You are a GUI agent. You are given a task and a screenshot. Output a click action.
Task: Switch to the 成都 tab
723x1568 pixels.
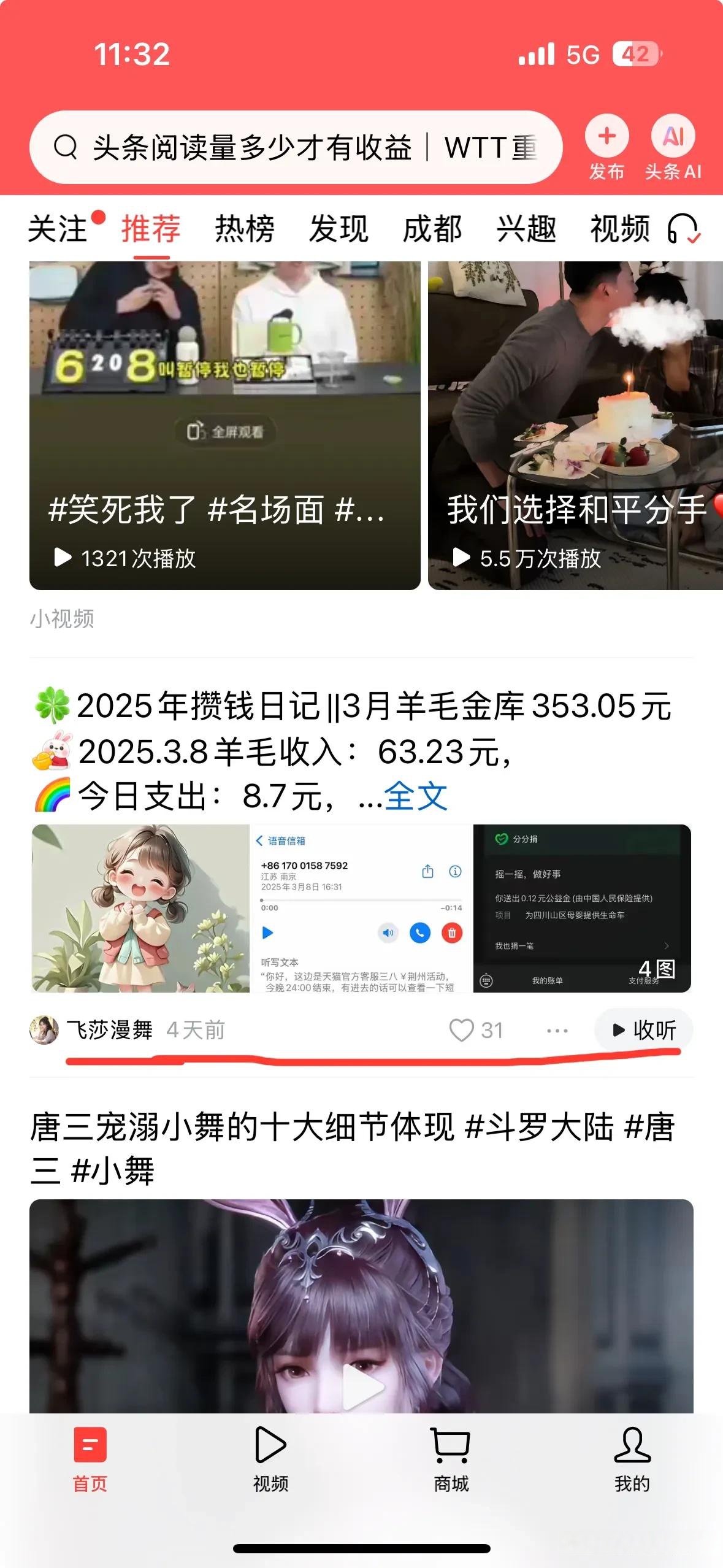point(432,229)
